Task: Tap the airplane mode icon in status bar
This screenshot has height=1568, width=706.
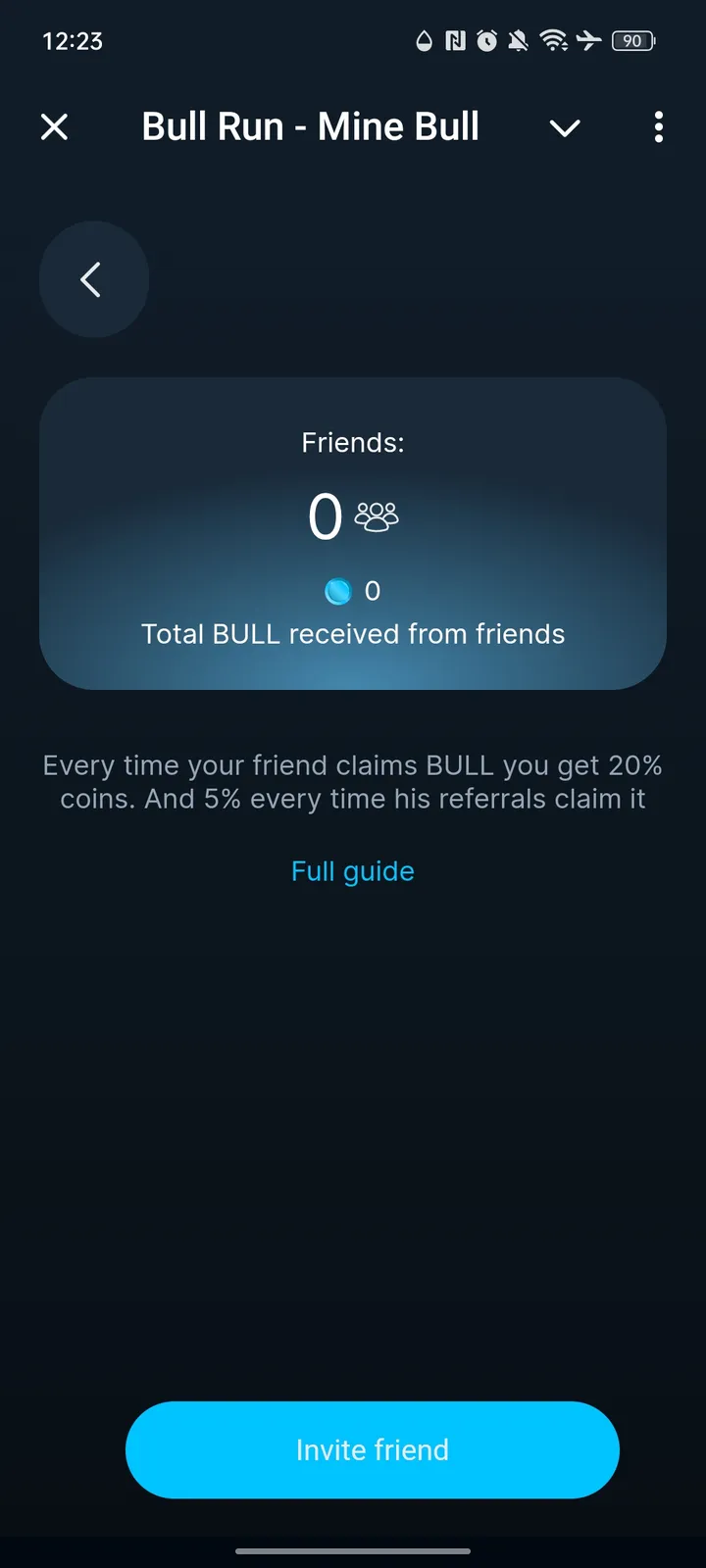Action: tap(589, 41)
